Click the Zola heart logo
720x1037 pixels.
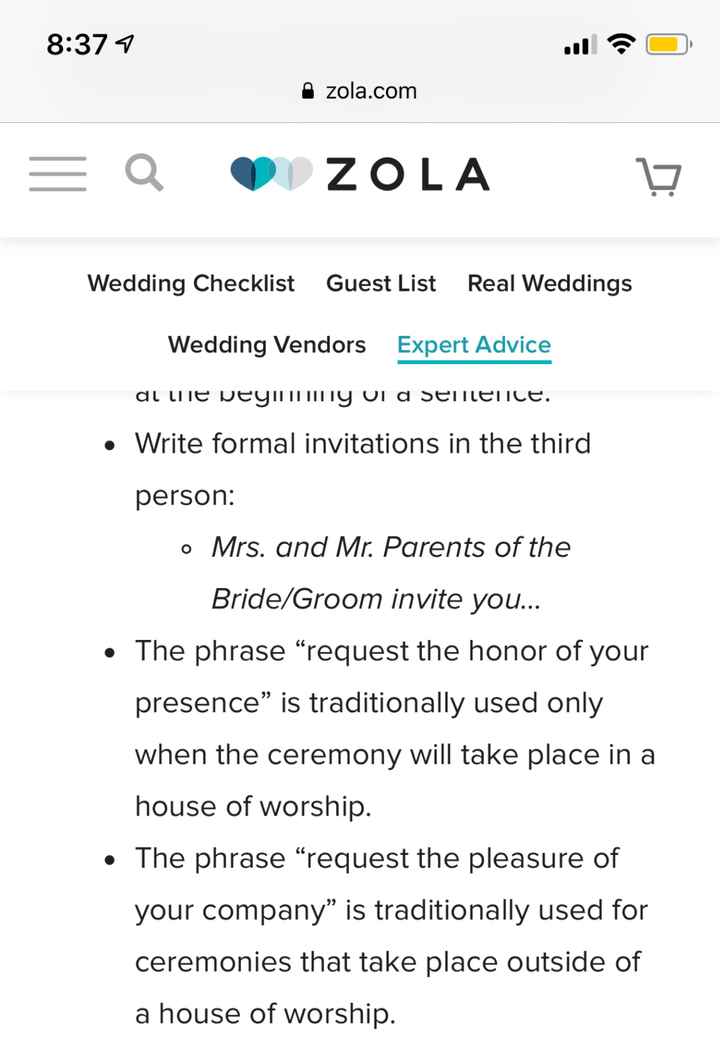[270, 173]
